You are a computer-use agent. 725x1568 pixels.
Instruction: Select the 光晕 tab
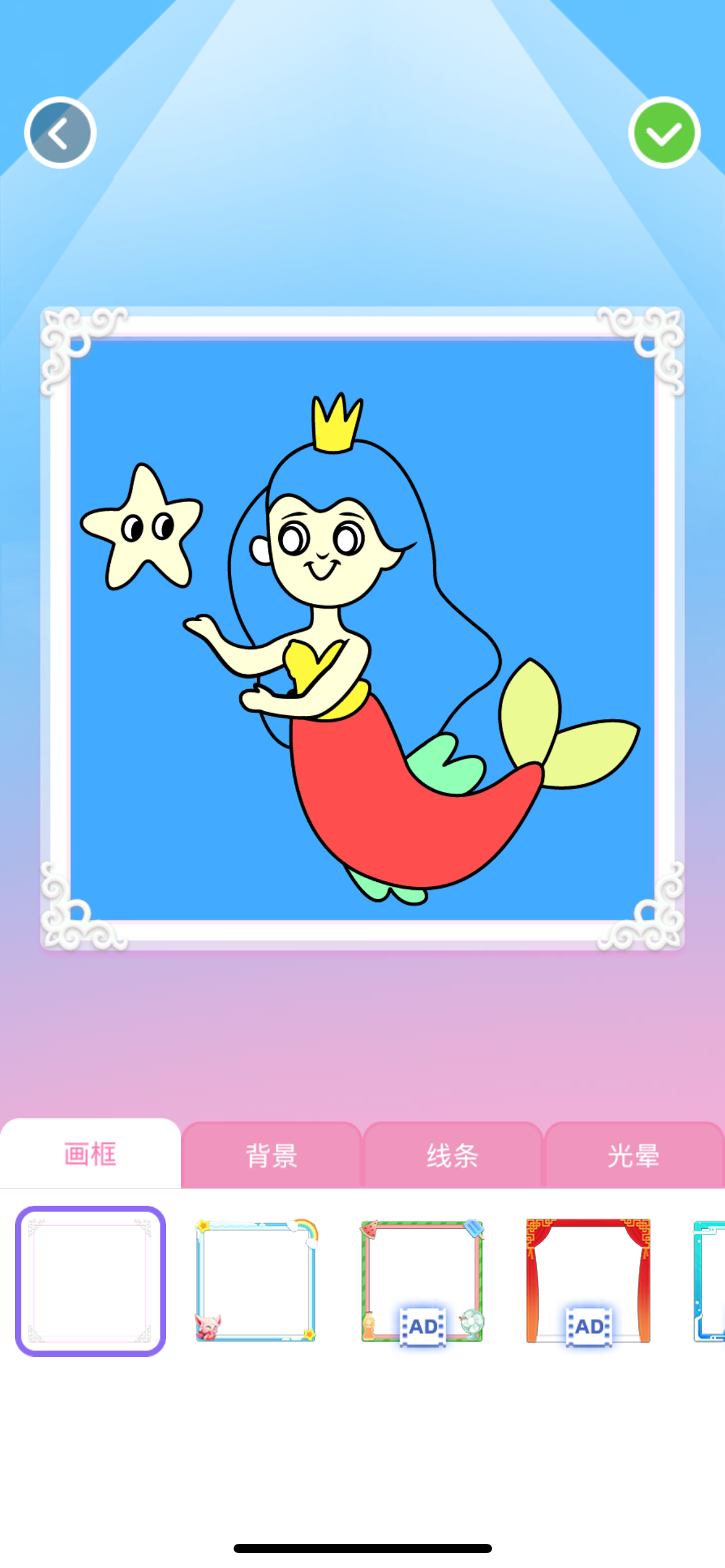[633, 1156]
